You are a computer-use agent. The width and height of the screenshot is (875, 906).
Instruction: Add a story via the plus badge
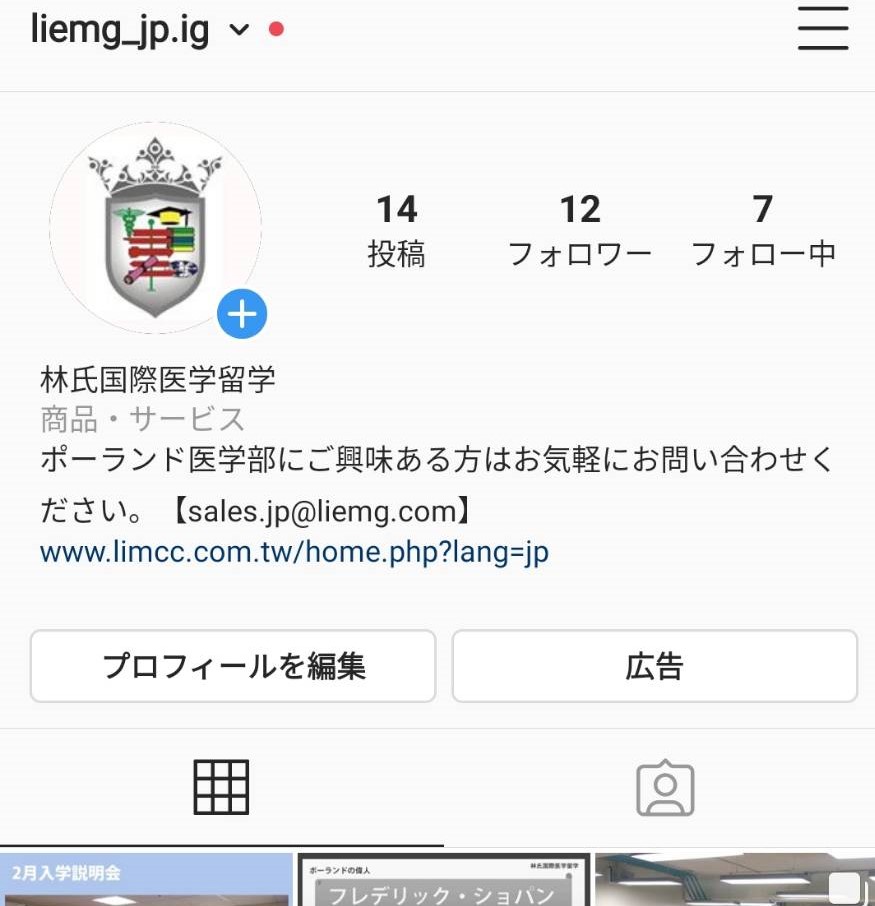pyautogui.click(x=242, y=315)
